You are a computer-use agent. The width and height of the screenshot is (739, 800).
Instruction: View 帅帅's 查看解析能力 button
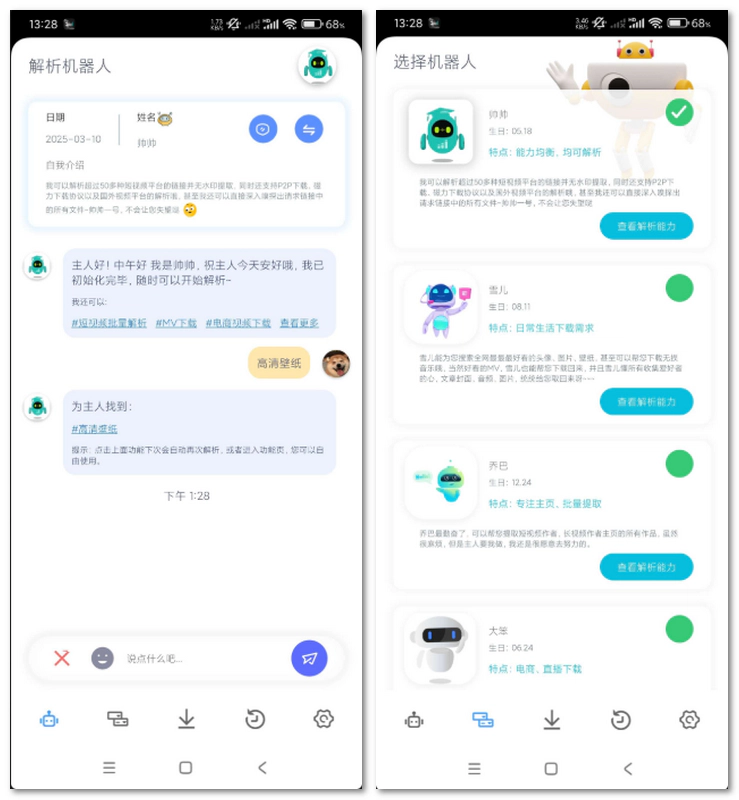pyautogui.click(x=646, y=226)
